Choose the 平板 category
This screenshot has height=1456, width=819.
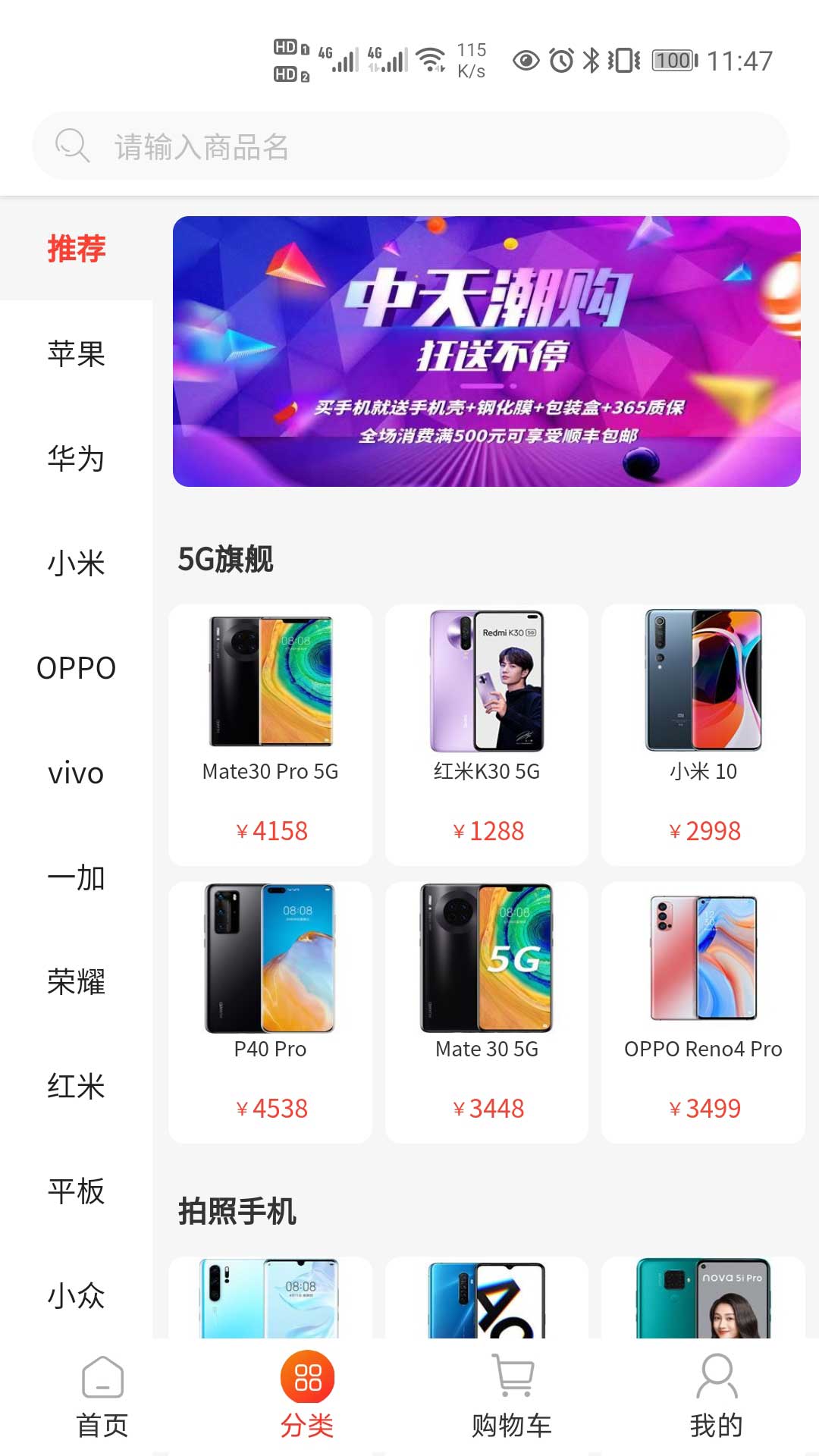pyautogui.click(x=76, y=1191)
